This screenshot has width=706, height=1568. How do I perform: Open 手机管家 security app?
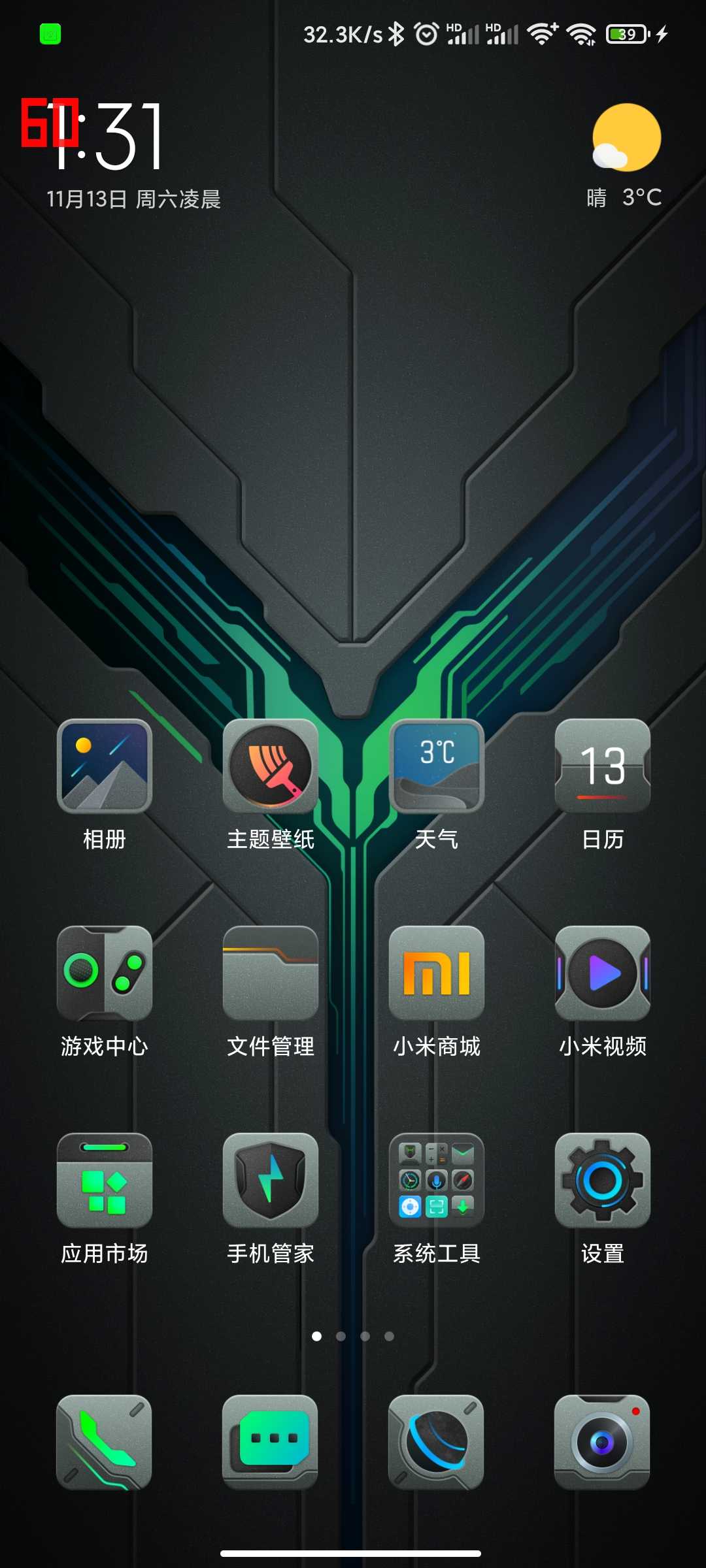[271, 1180]
